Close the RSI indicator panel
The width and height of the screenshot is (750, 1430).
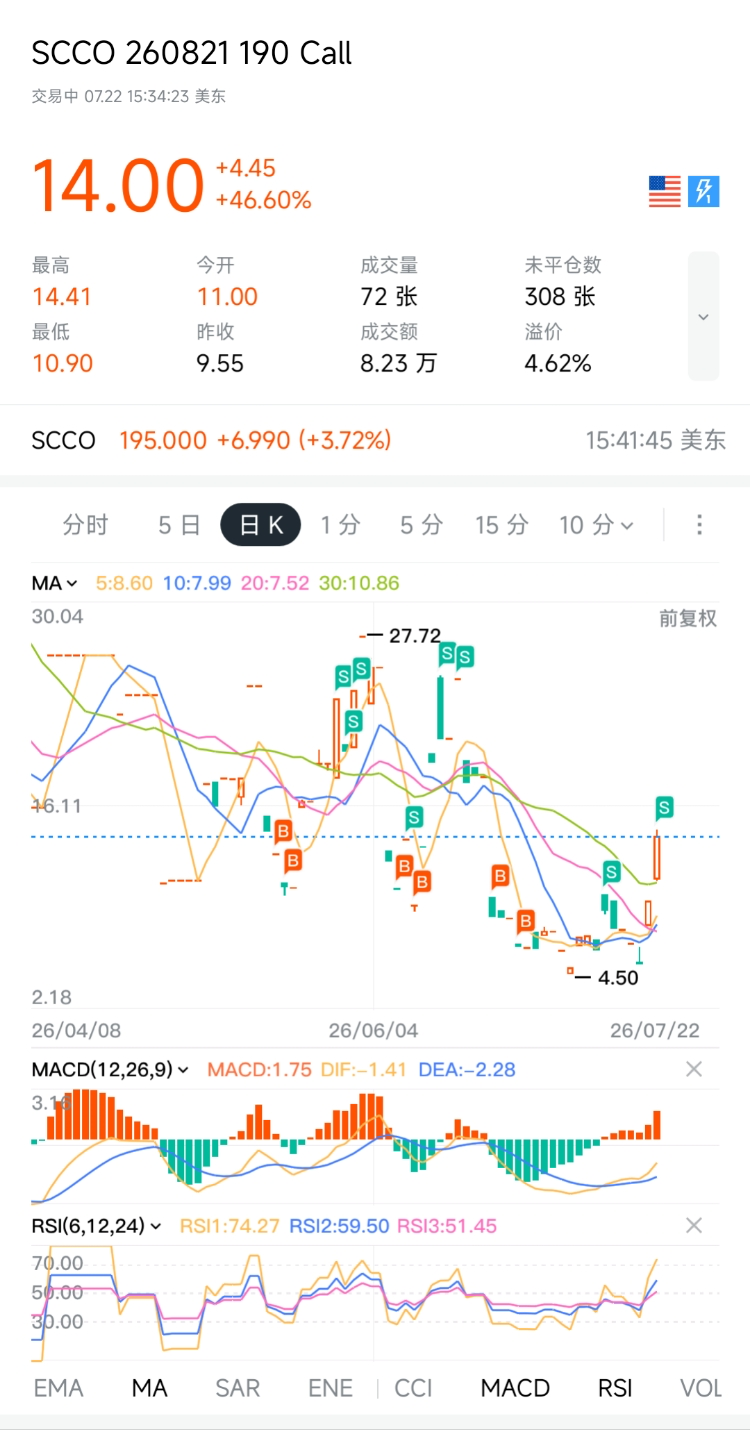694,1225
